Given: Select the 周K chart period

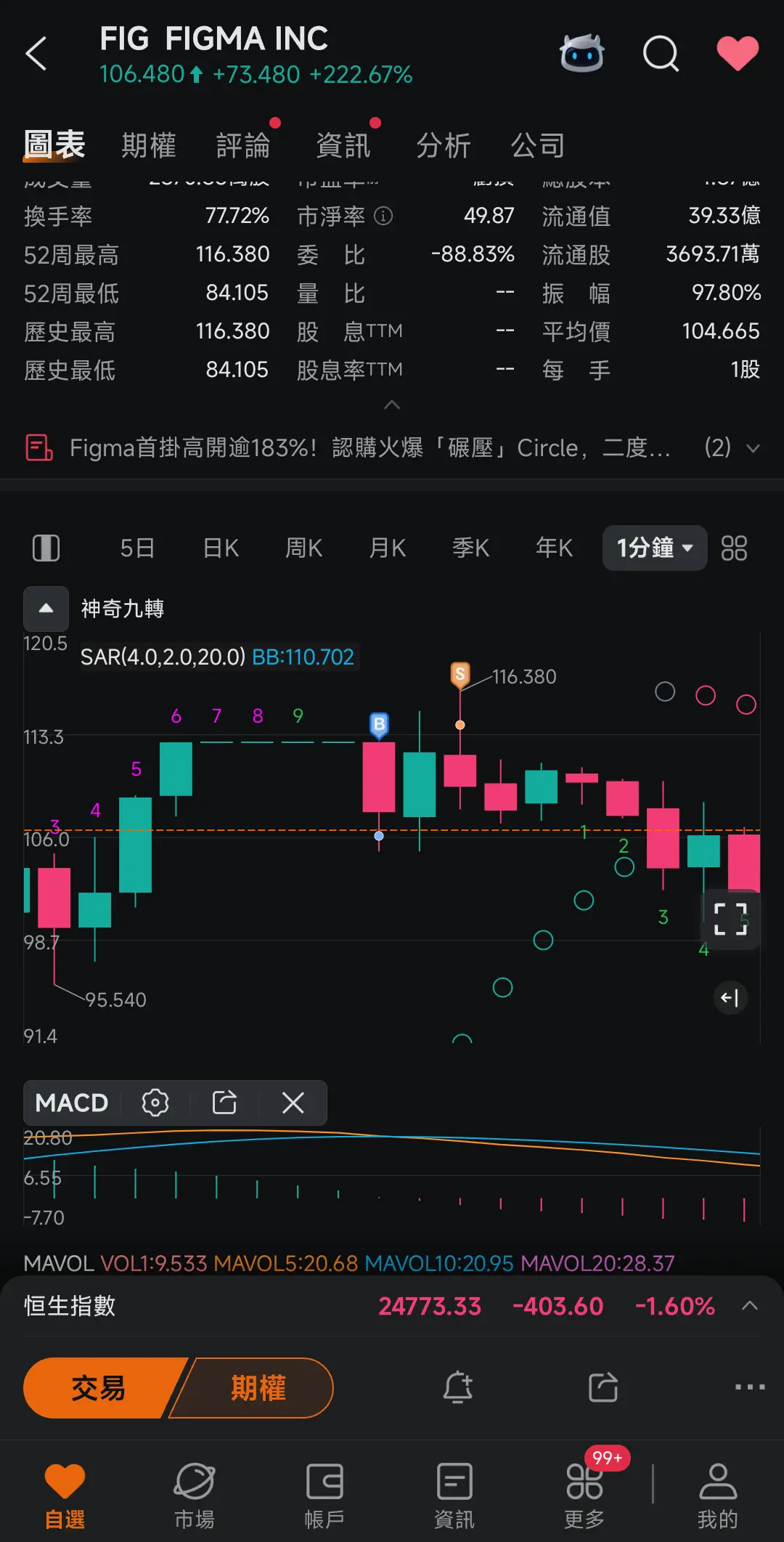Looking at the screenshot, I should click(303, 548).
